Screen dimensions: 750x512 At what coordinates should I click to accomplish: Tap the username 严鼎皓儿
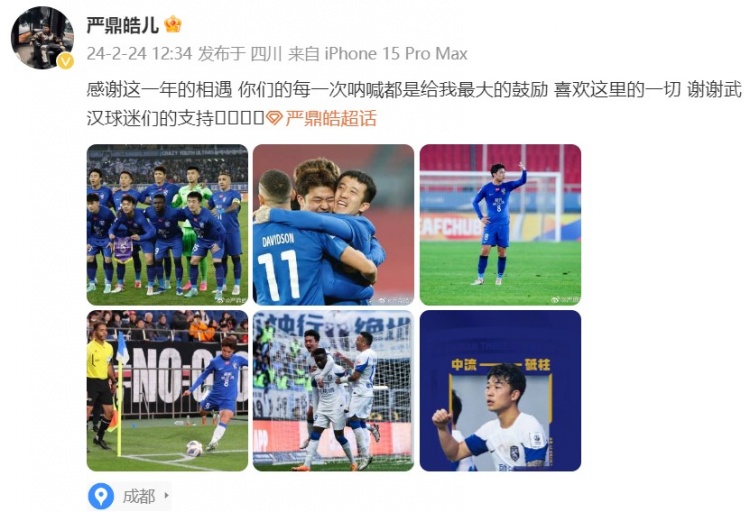[x=122, y=24]
